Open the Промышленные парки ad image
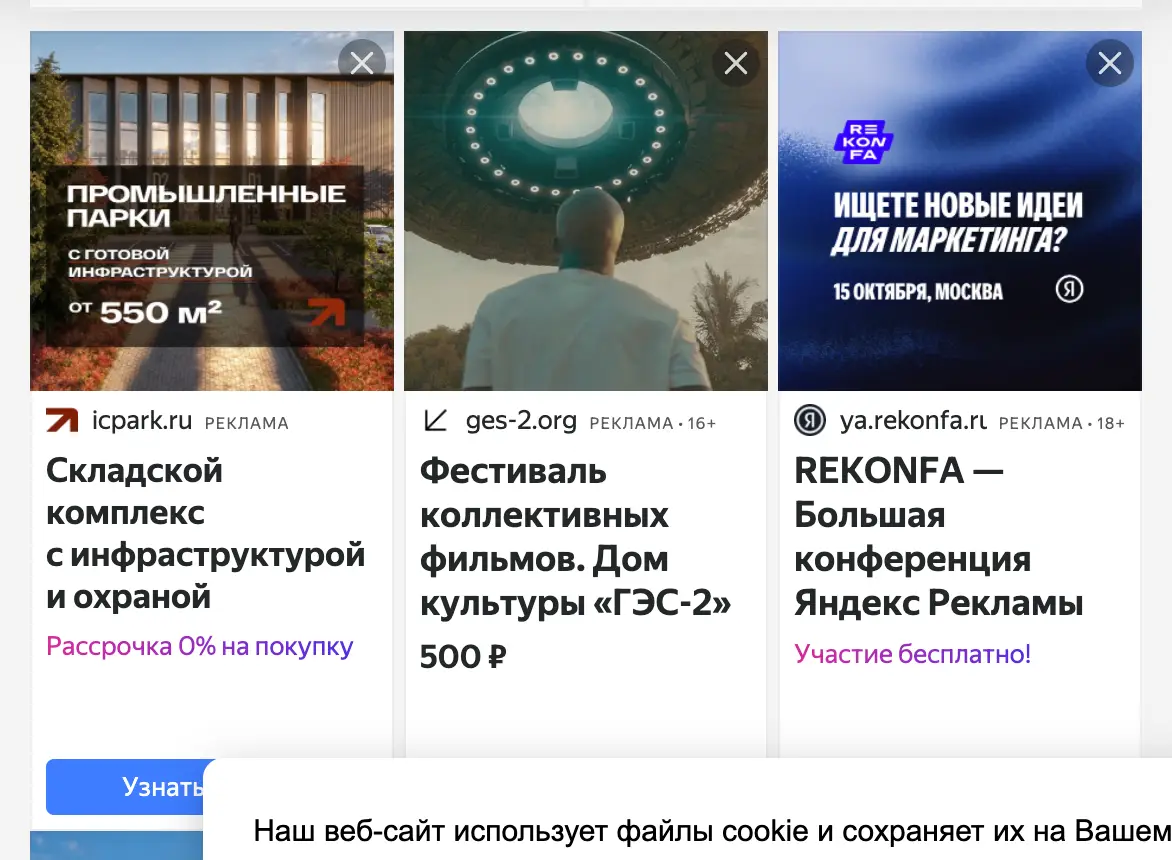Viewport: 1172px width, 860px height. [212, 211]
